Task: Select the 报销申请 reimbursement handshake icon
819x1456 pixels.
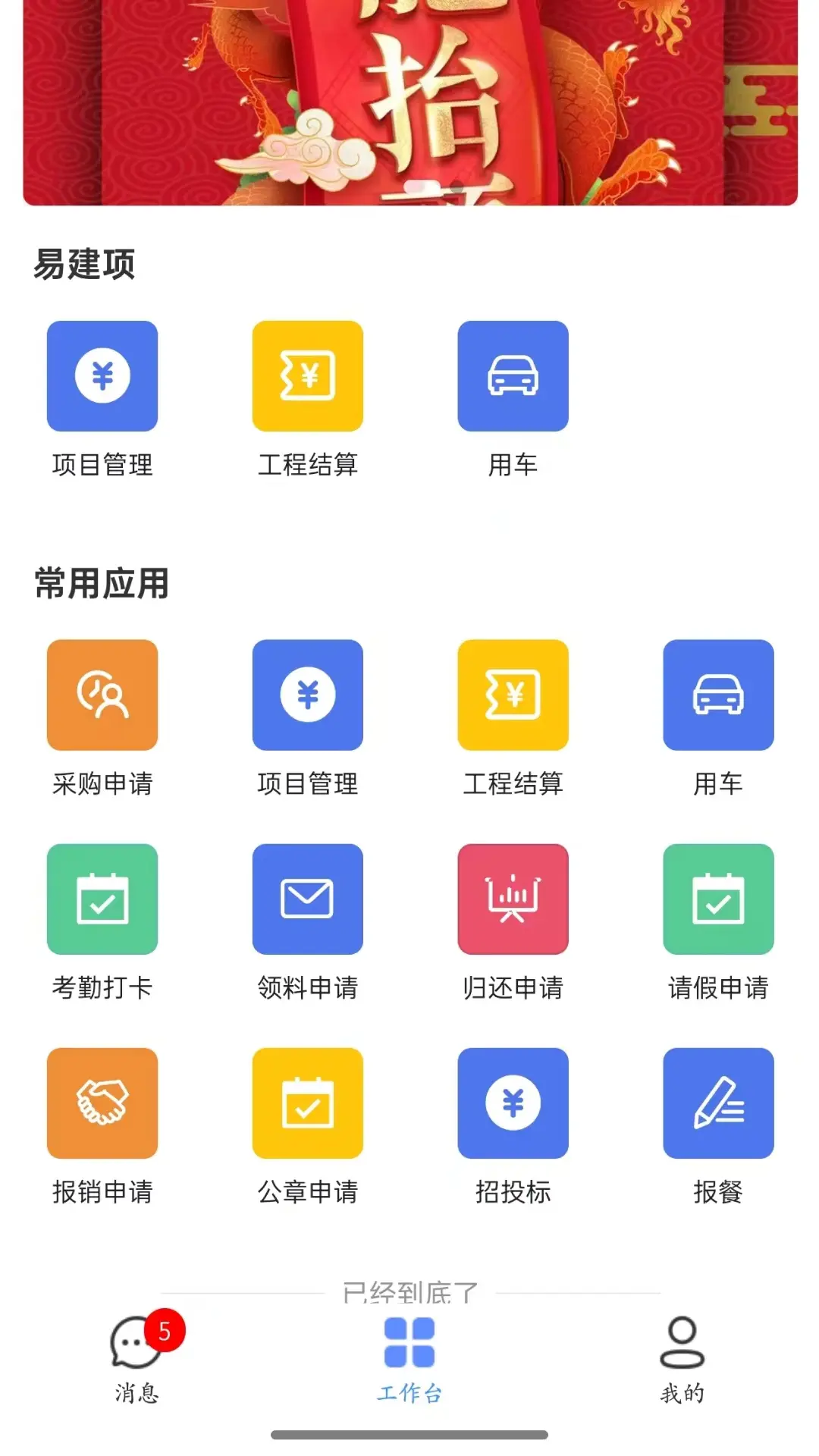Action: coord(102,1103)
